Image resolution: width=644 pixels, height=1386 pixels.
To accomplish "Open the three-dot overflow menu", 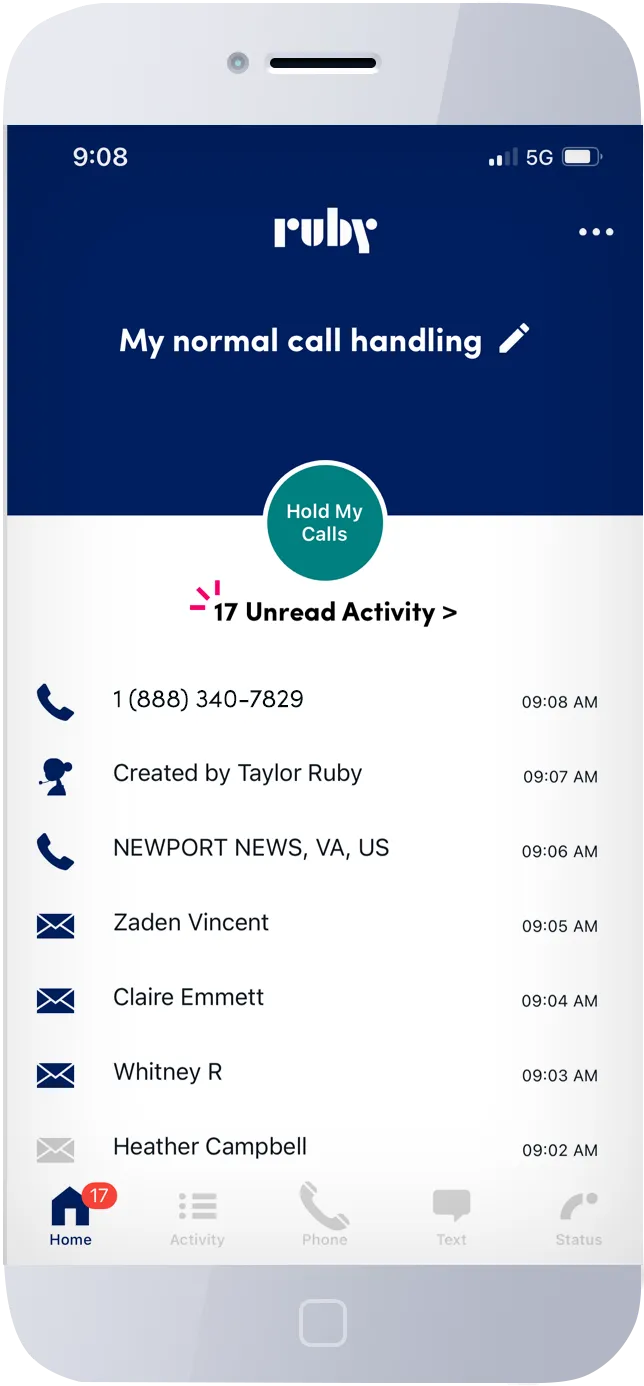I will 596,232.
